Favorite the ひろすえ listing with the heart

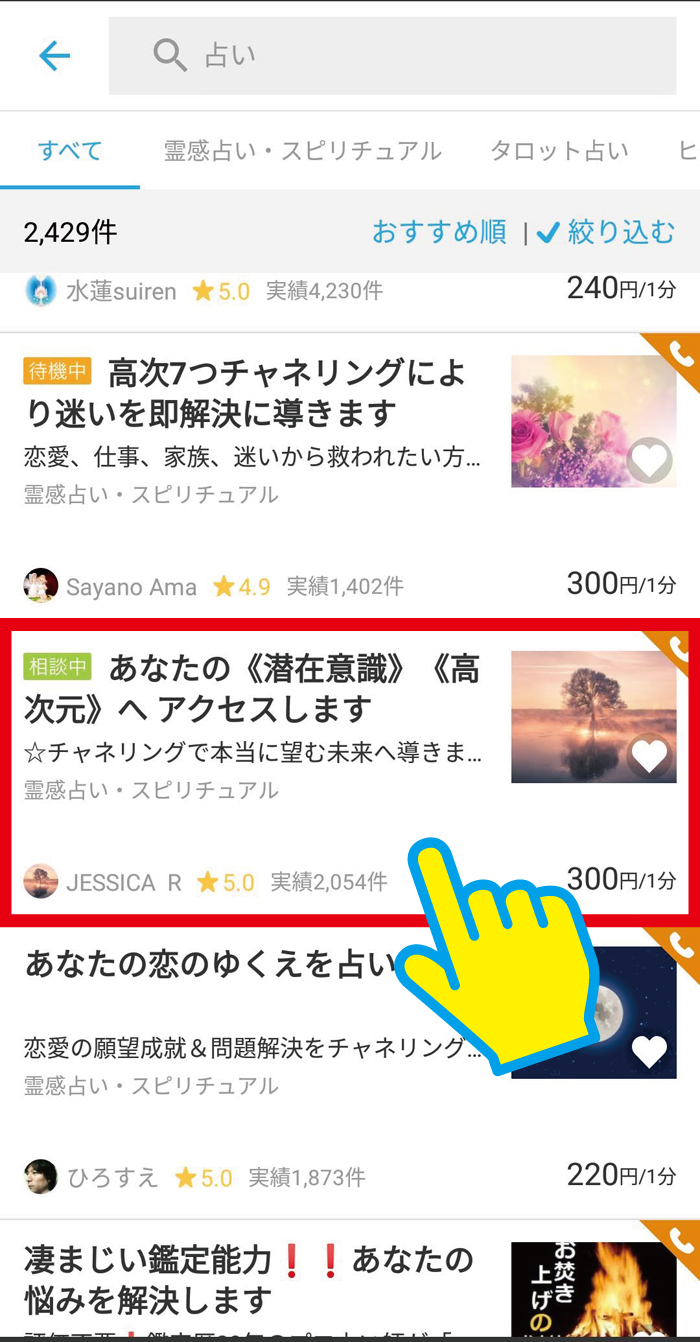click(649, 1052)
